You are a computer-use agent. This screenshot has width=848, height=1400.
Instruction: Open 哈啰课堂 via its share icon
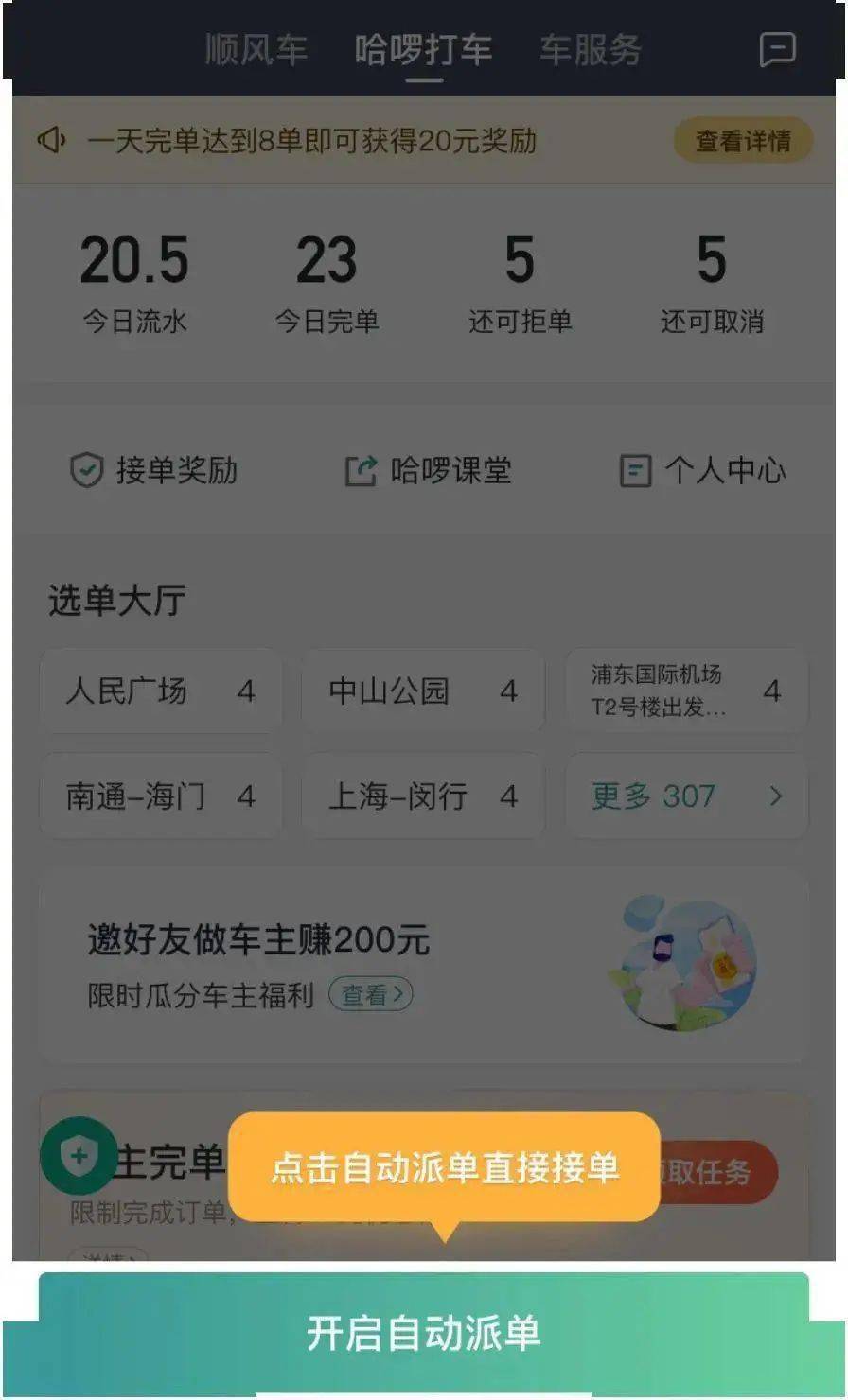(x=361, y=468)
